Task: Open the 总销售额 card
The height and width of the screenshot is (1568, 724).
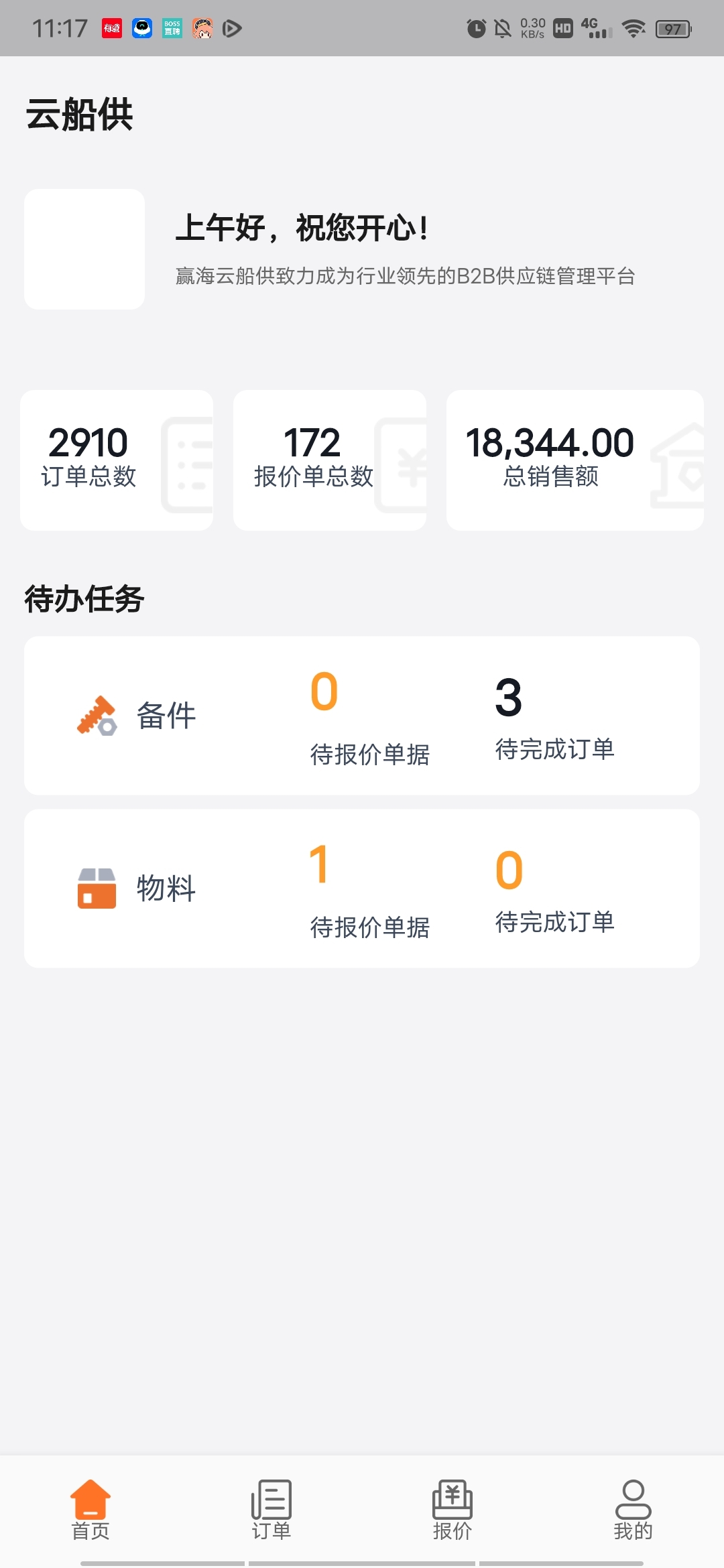Action: pos(575,460)
